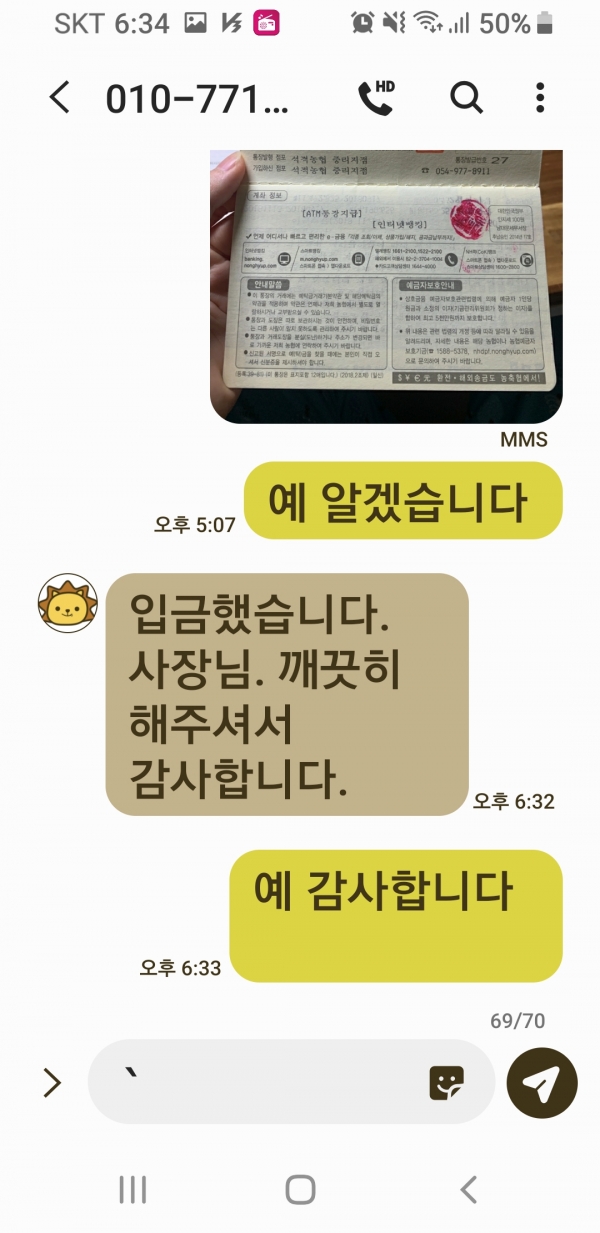Open the sticker picker
This screenshot has height=1233, width=600.
click(x=446, y=1082)
